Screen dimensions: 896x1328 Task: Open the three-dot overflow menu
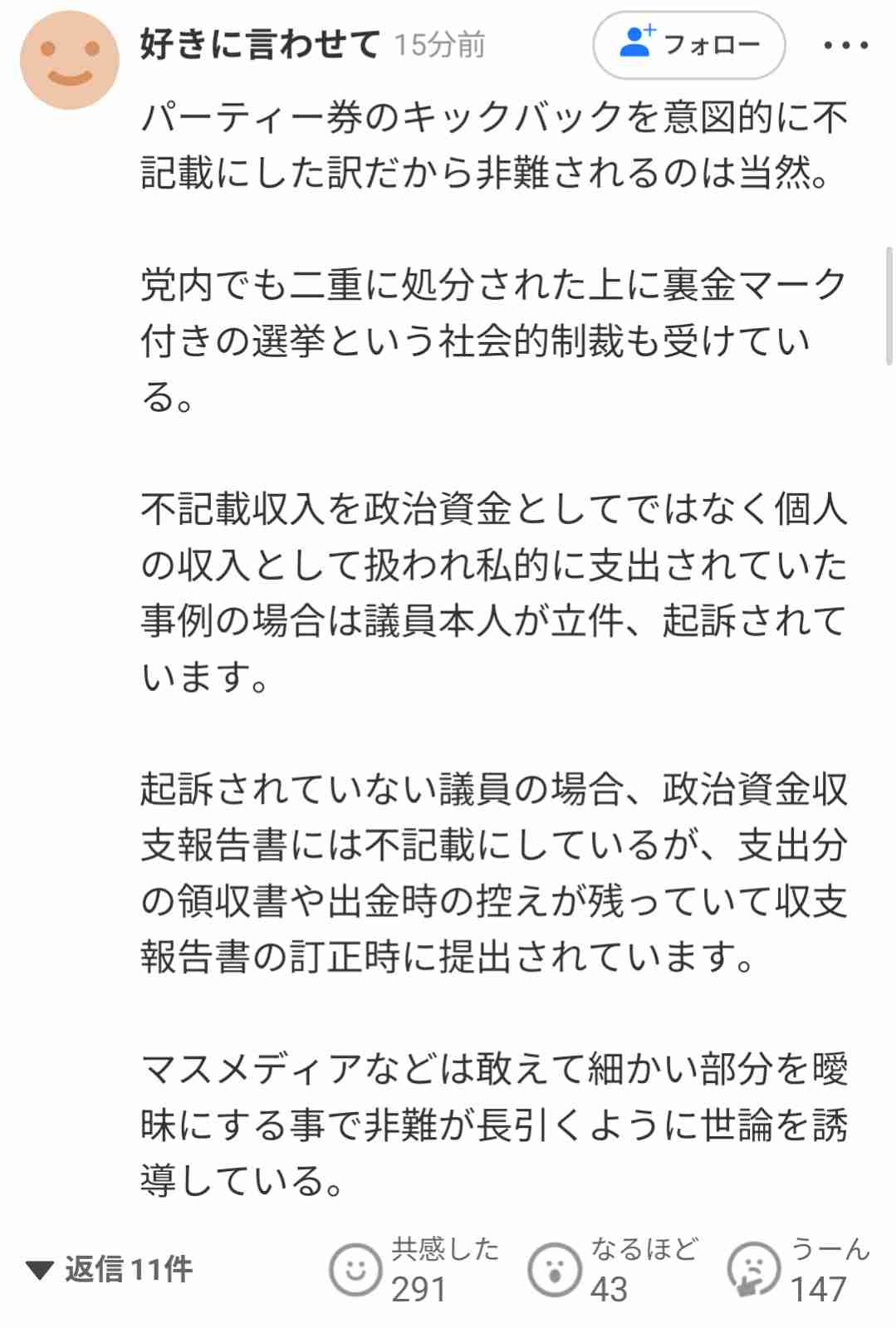click(845, 46)
